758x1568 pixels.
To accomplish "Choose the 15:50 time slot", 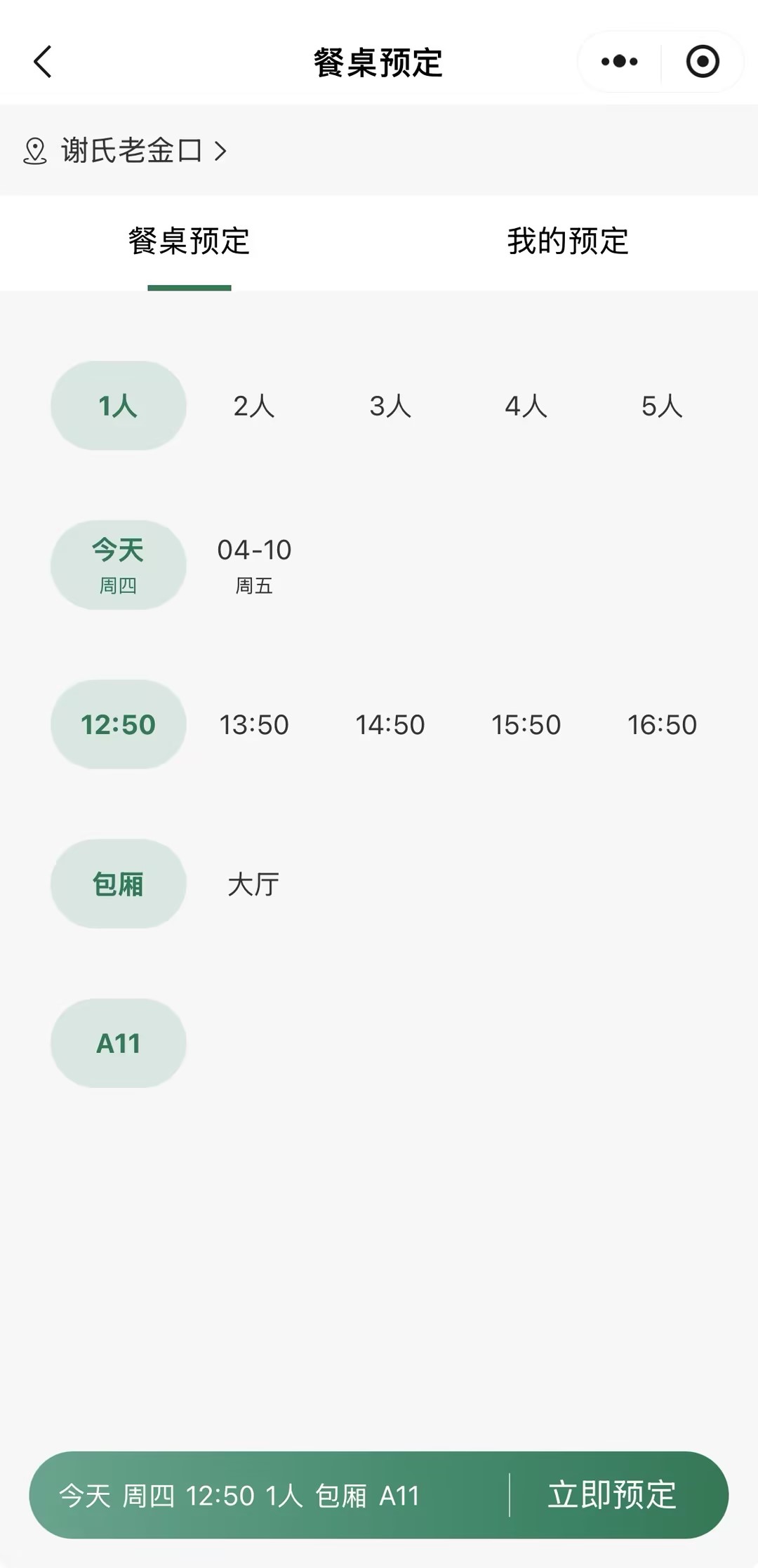I will pyautogui.click(x=526, y=724).
